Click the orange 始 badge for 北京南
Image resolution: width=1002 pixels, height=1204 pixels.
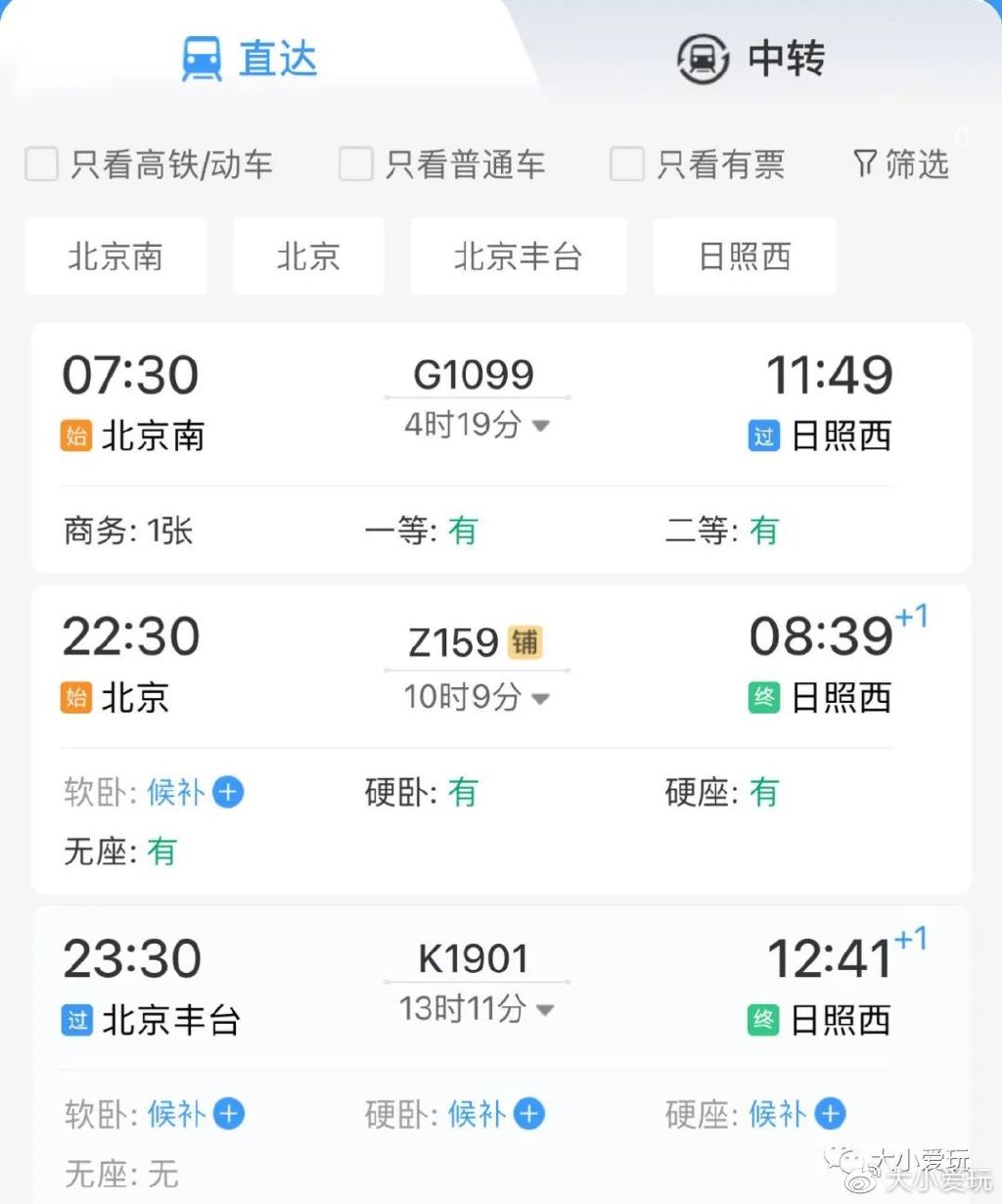tap(76, 437)
